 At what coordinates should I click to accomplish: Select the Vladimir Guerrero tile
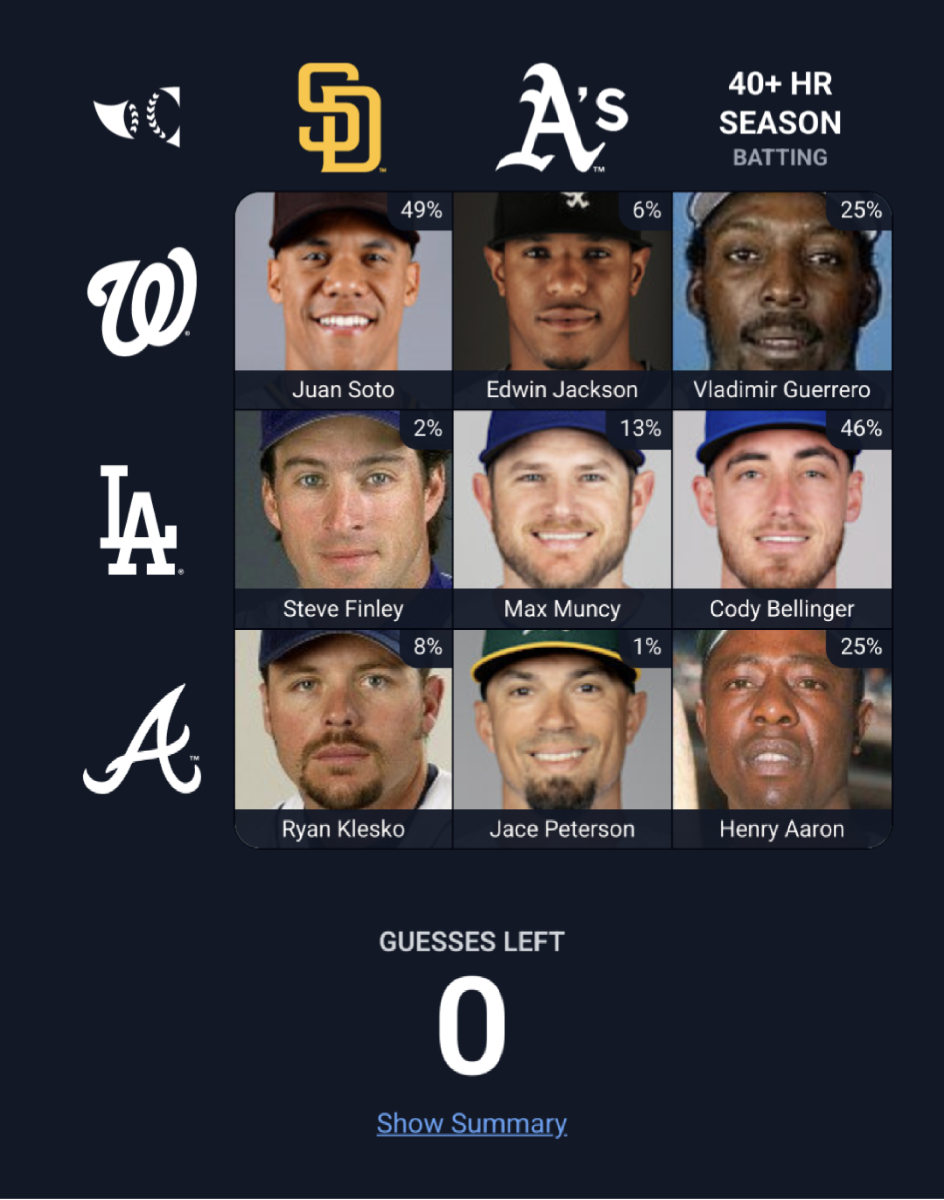click(x=782, y=300)
